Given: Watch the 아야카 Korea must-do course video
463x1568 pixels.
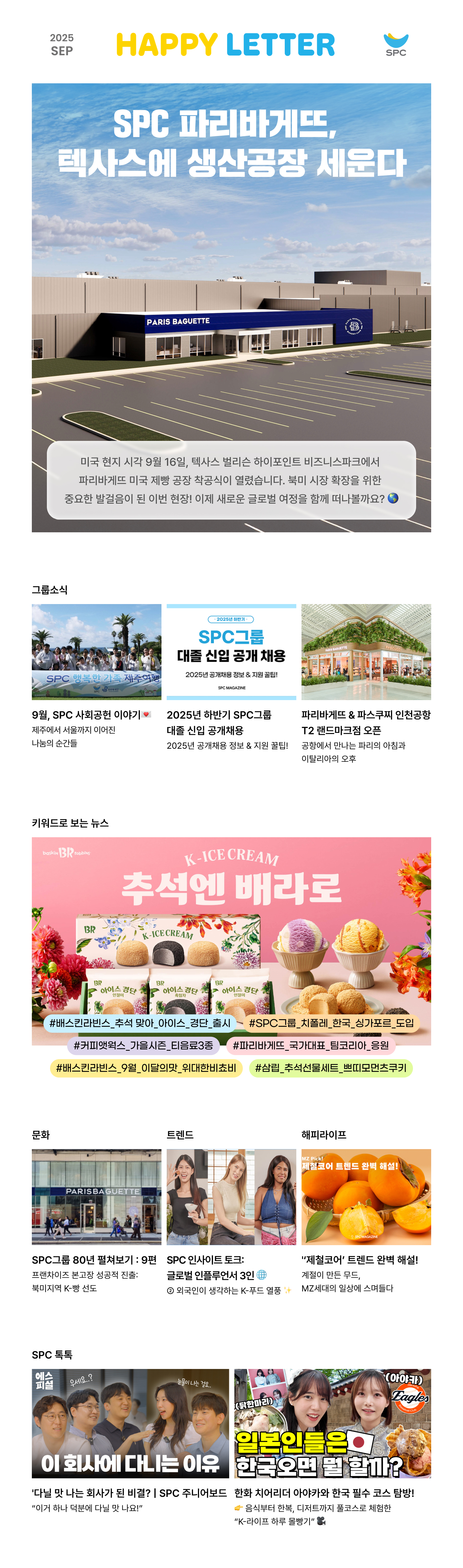Looking at the screenshot, I should 332,1423.
